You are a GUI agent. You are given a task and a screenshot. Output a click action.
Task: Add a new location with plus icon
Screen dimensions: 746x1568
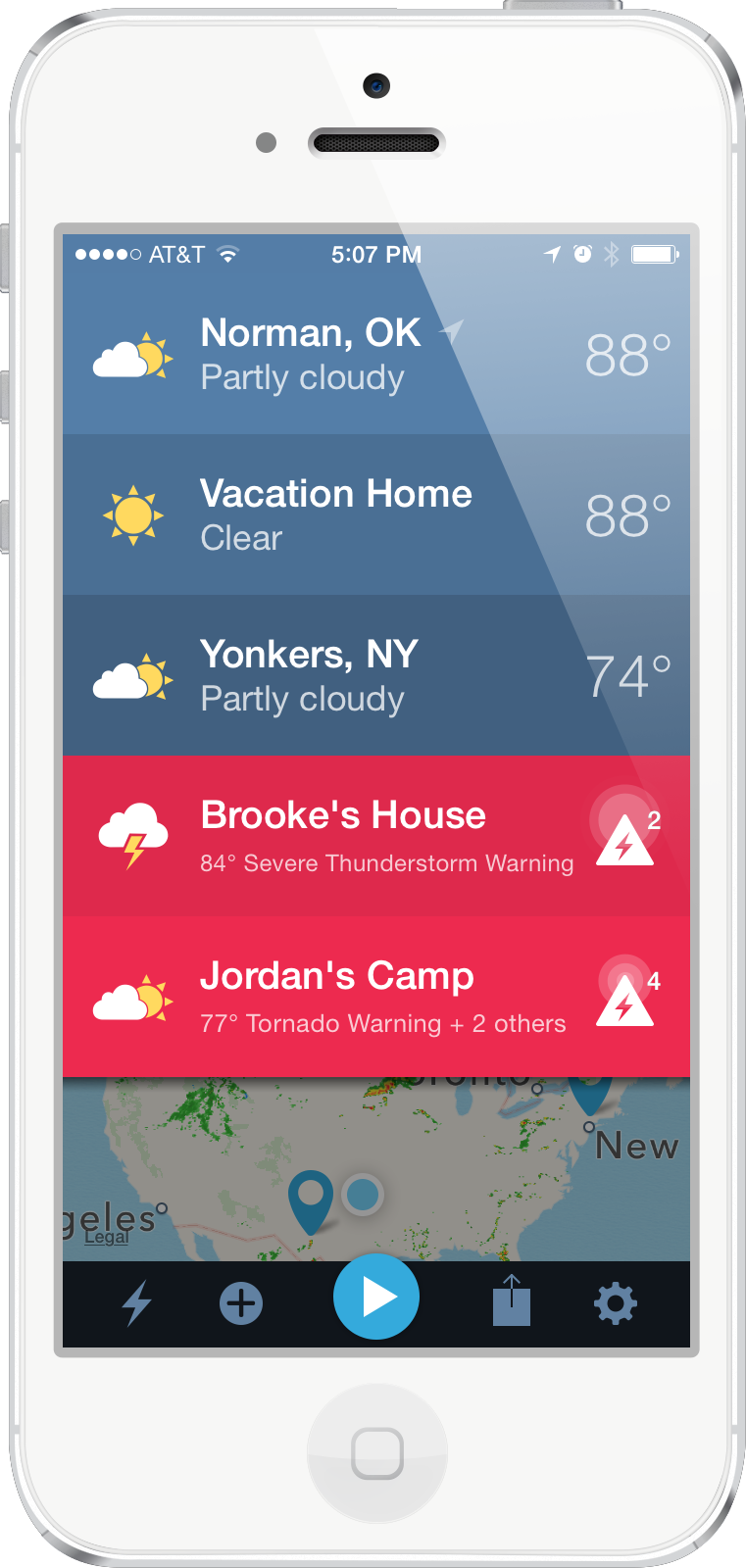241,1303
